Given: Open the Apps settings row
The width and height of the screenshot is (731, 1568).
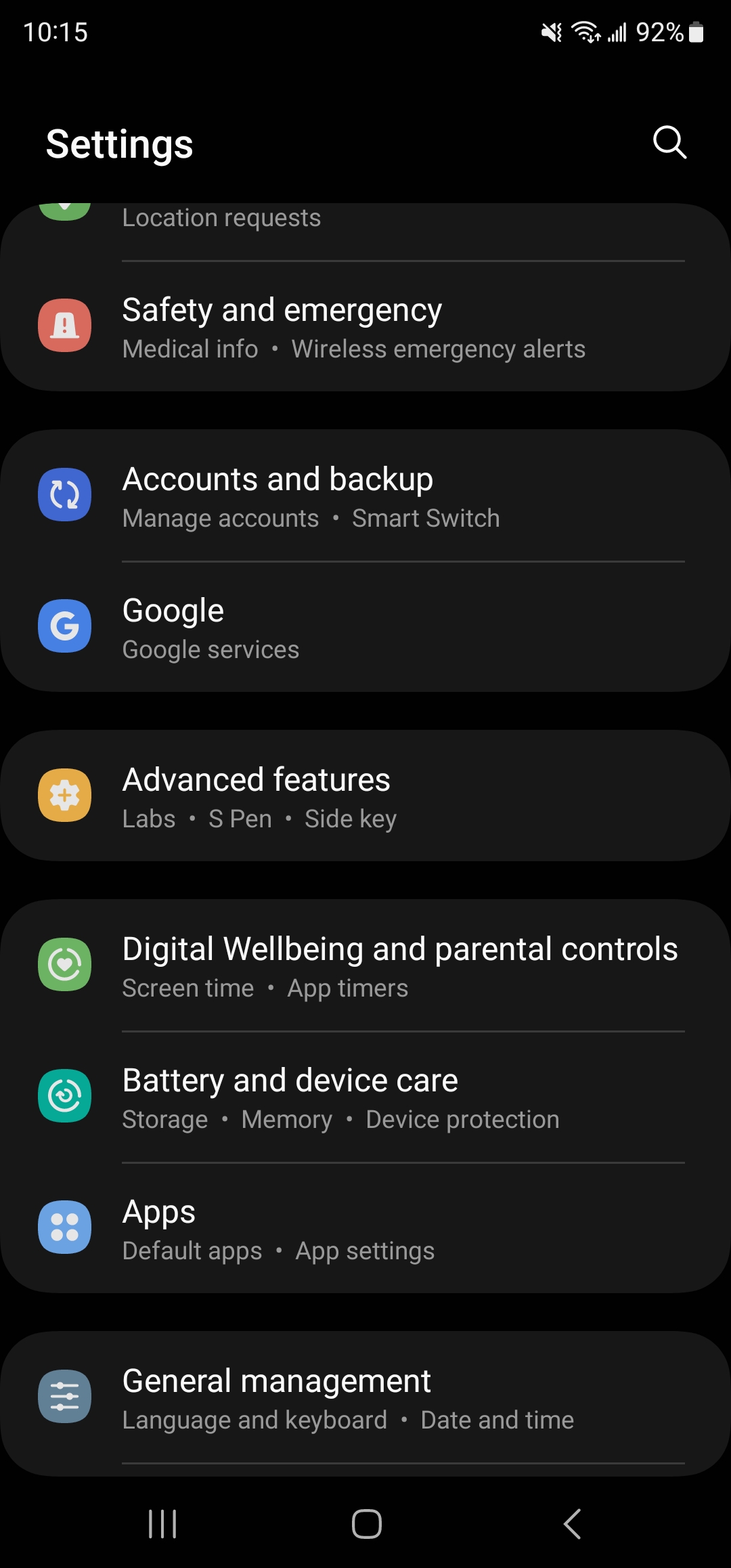Looking at the screenshot, I should coord(365,1228).
